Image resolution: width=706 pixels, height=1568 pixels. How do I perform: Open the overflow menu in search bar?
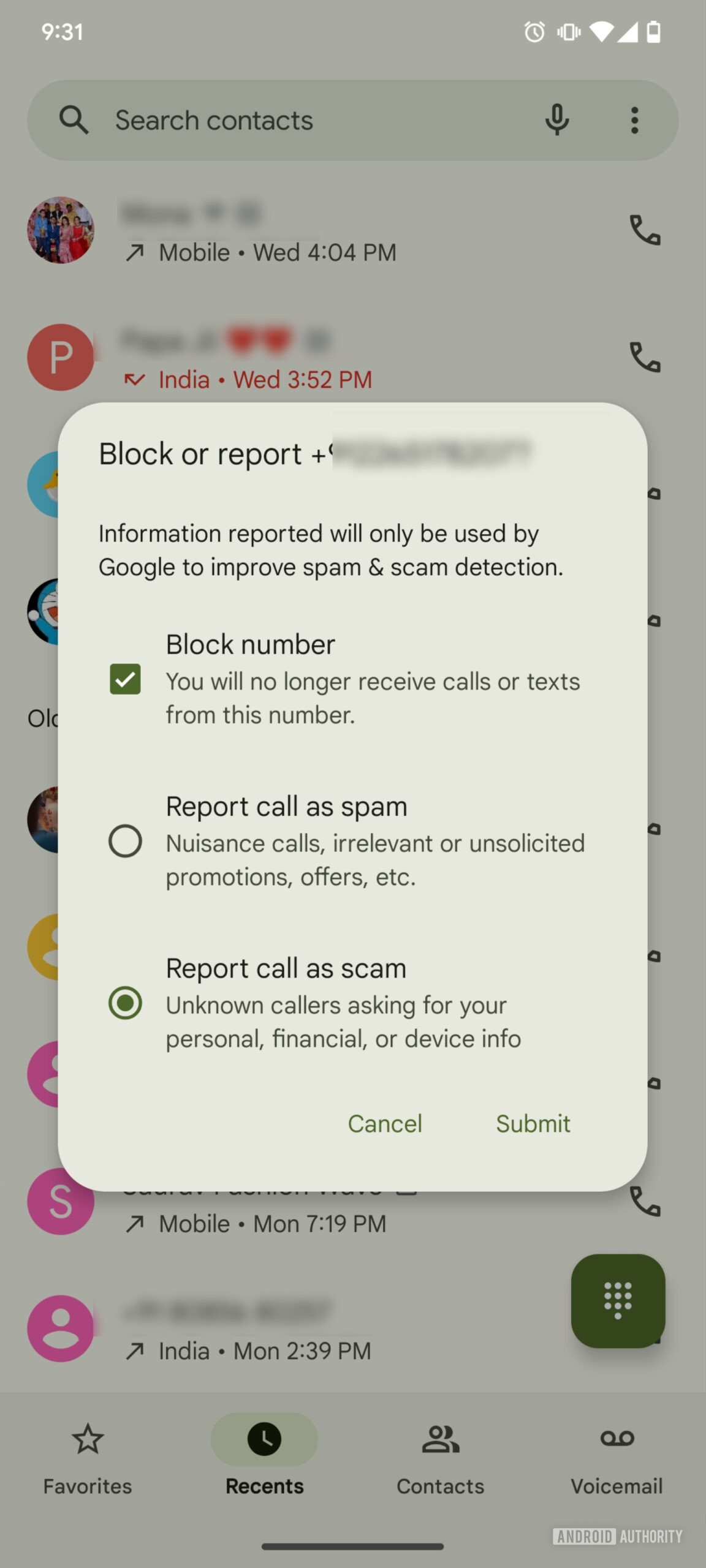pos(634,120)
